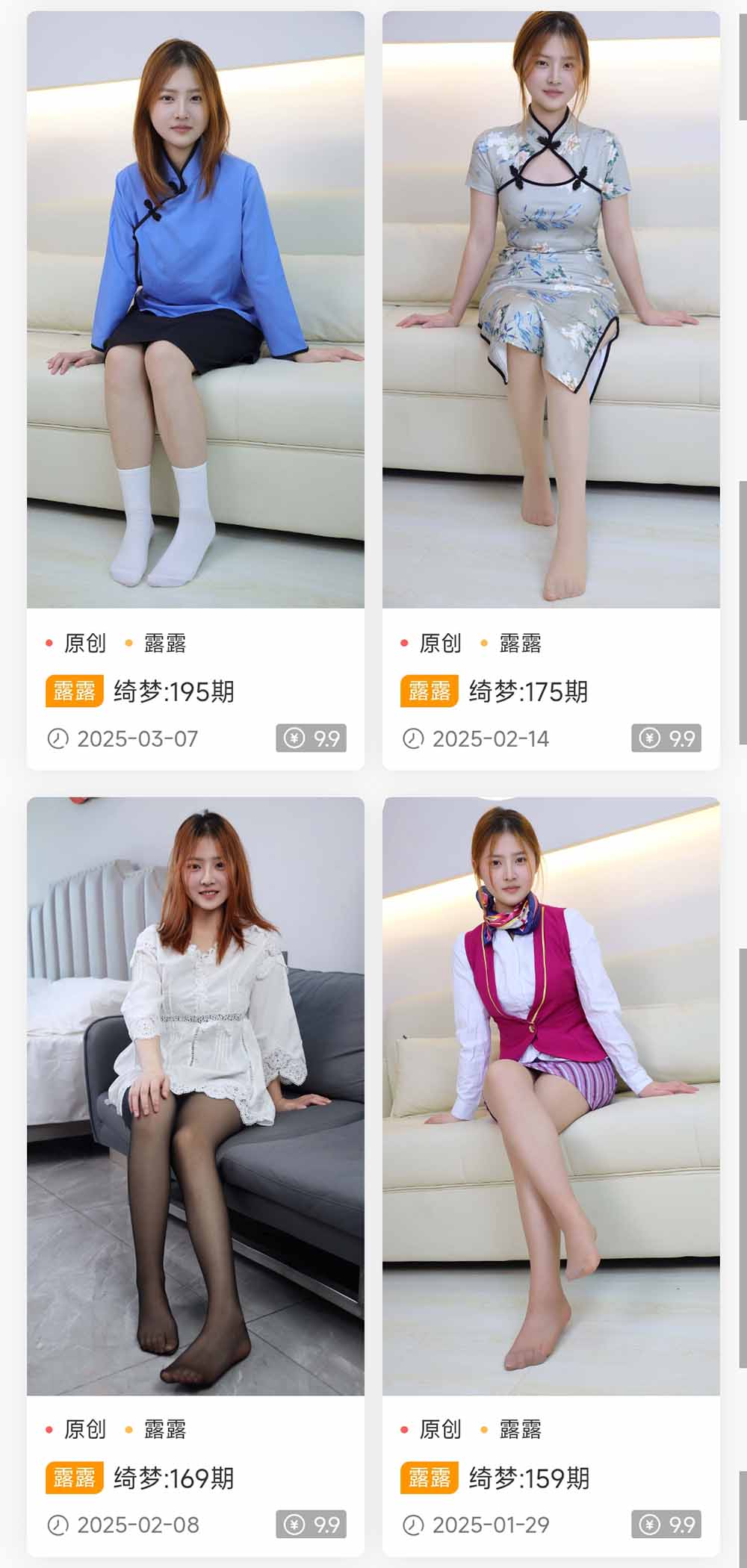
Task: Select the 绮梦:169期 item
Action: (174, 1478)
